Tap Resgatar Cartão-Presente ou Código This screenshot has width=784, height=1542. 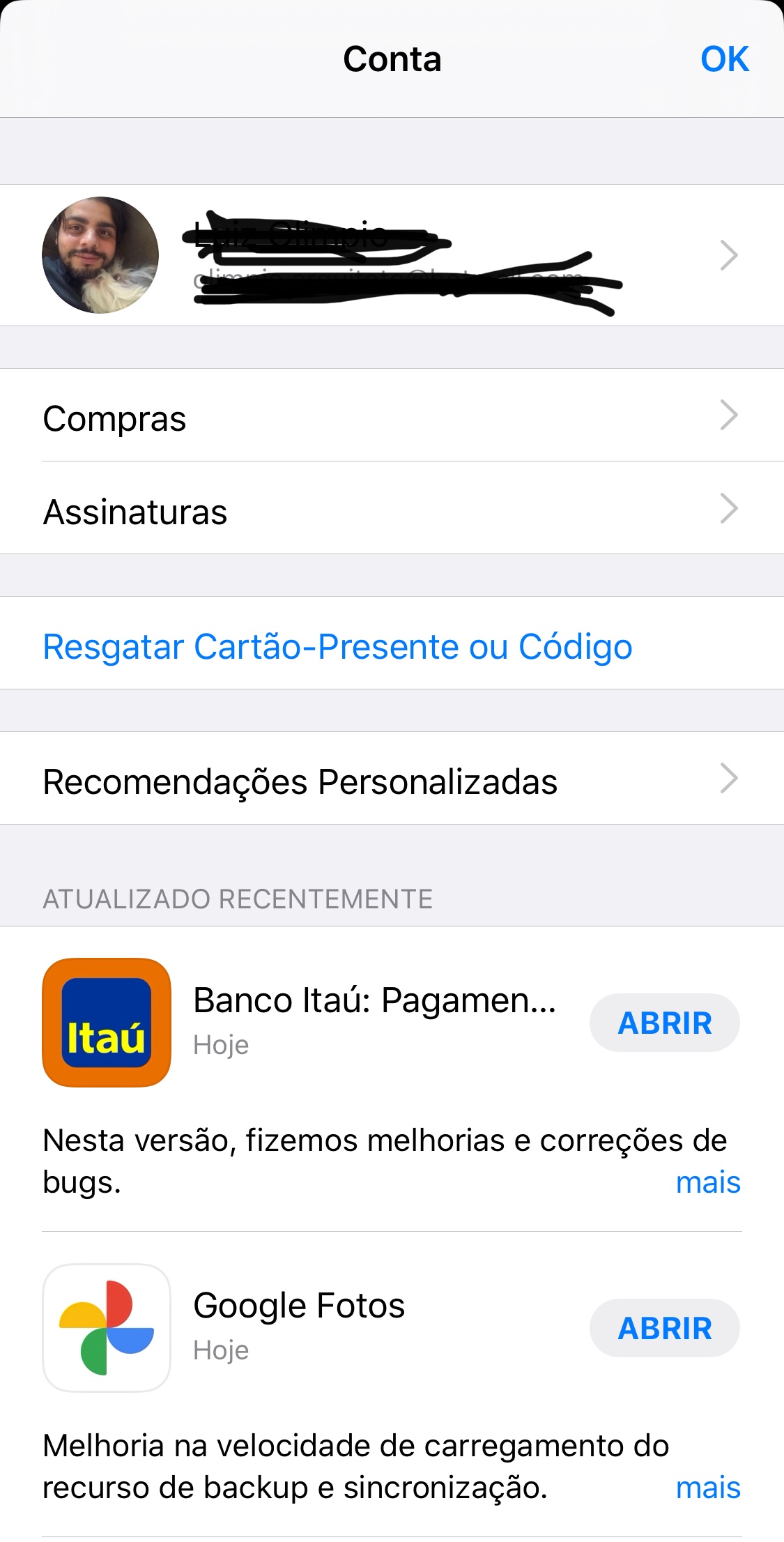coord(337,646)
